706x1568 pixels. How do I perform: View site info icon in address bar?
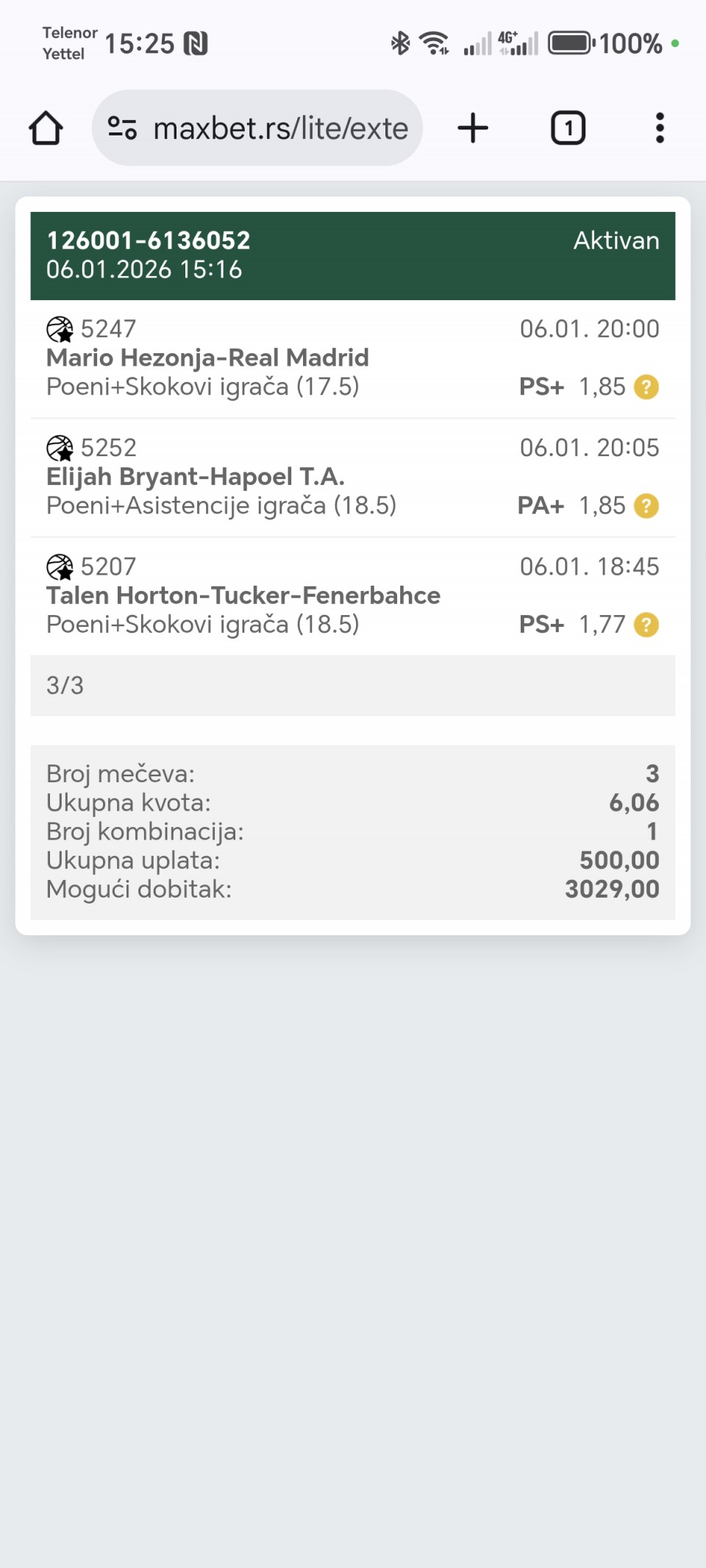pos(122,128)
